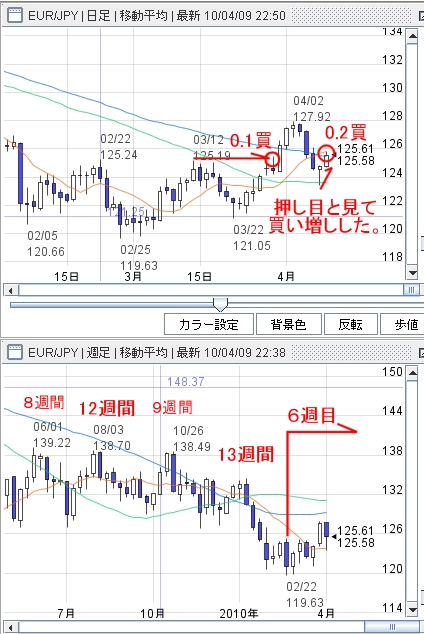Viewport: 424px width, 634px height.
Task: Click up arrow on daily chart price scrollbar
Action: pyautogui.click(x=412, y=37)
